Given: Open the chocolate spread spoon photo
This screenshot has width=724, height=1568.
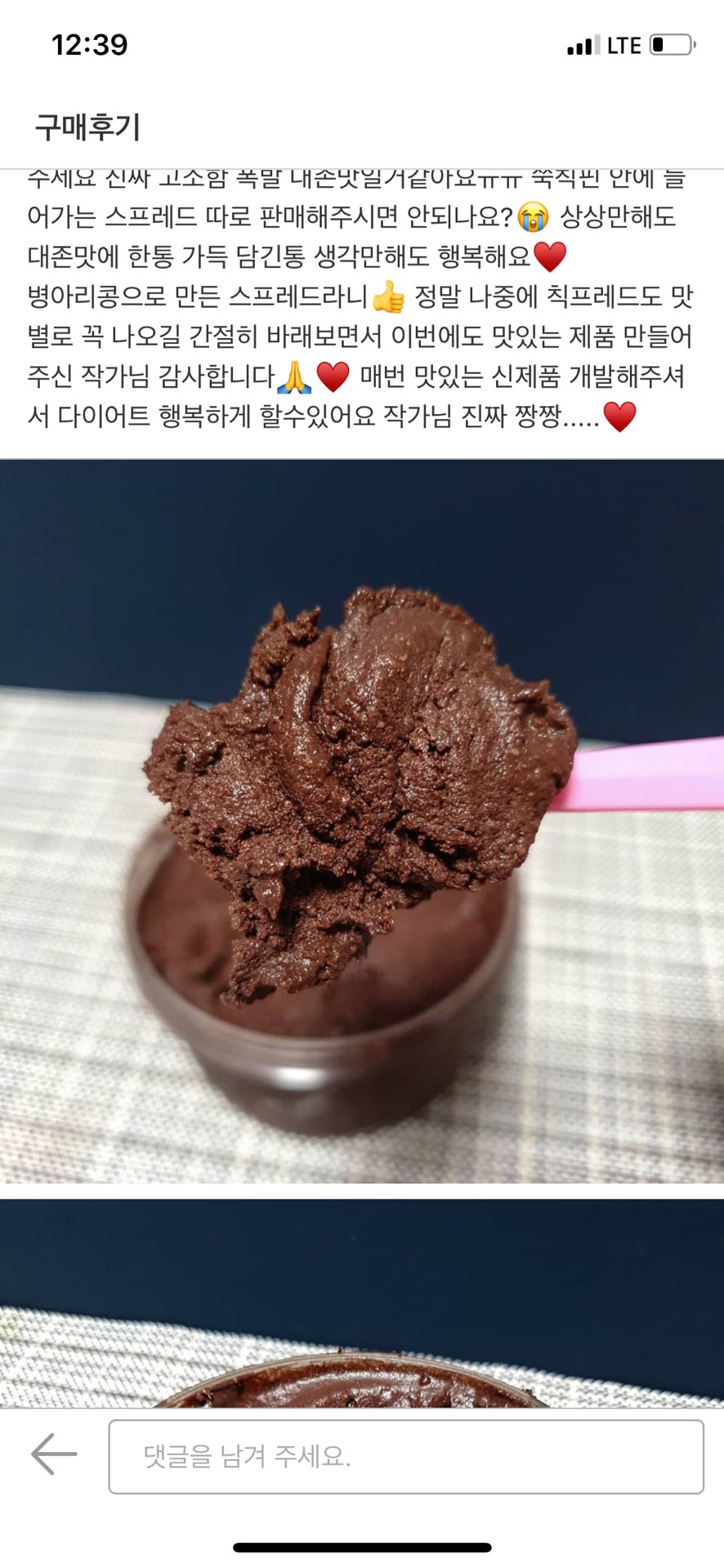Looking at the screenshot, I should [362, 821].
